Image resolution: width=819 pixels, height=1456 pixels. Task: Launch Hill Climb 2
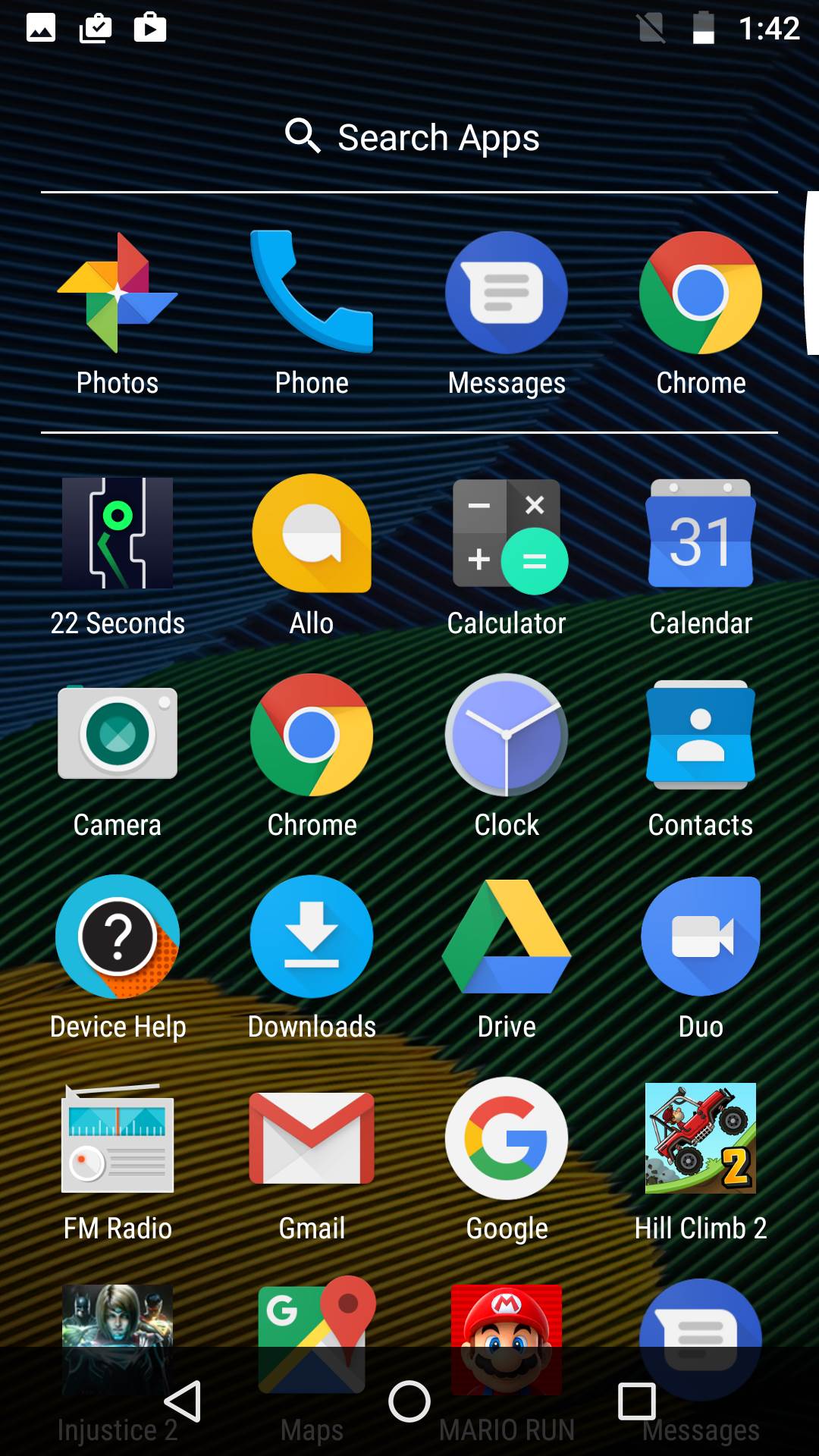(701, 1139)
